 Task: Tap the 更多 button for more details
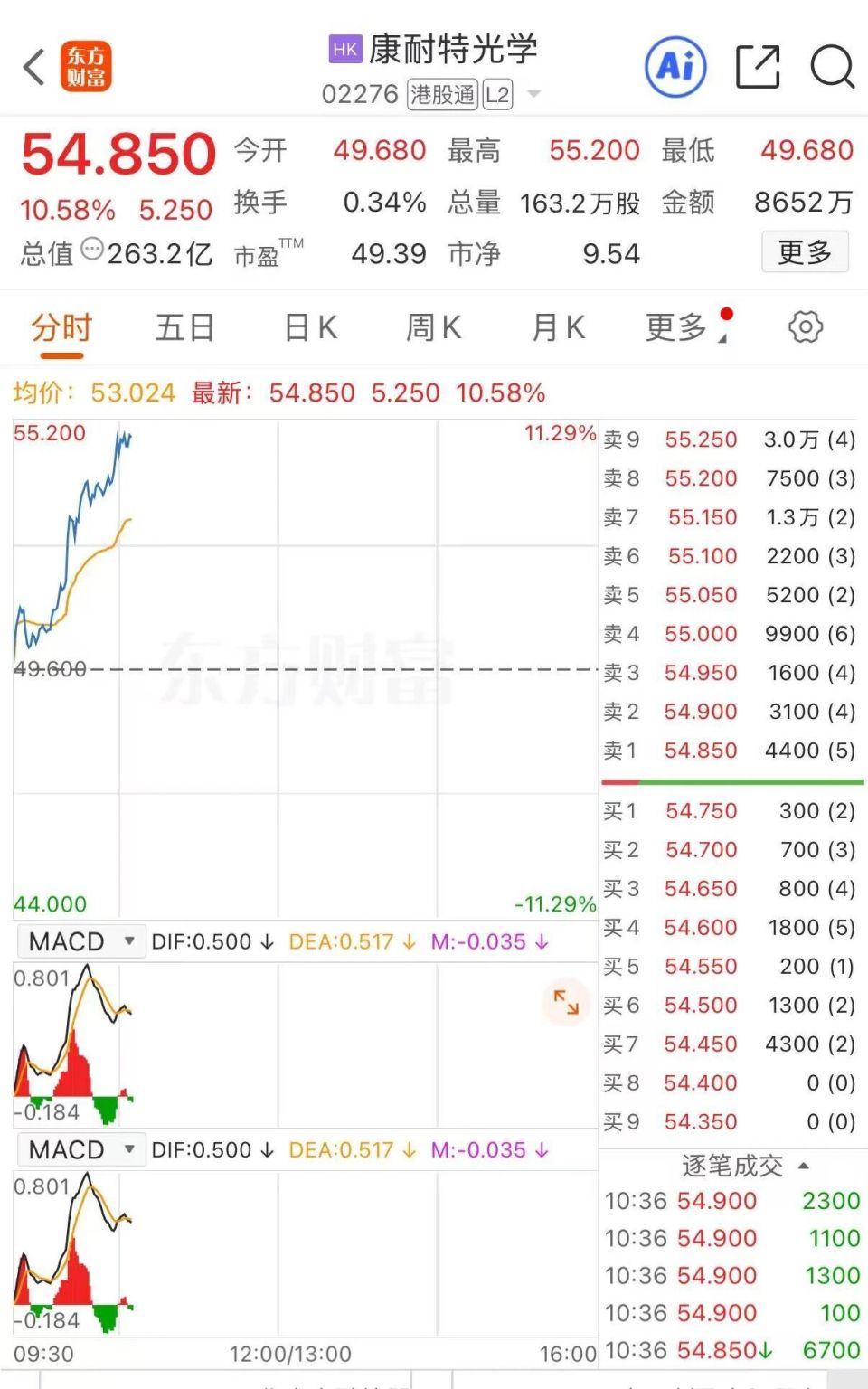[806, 252]
